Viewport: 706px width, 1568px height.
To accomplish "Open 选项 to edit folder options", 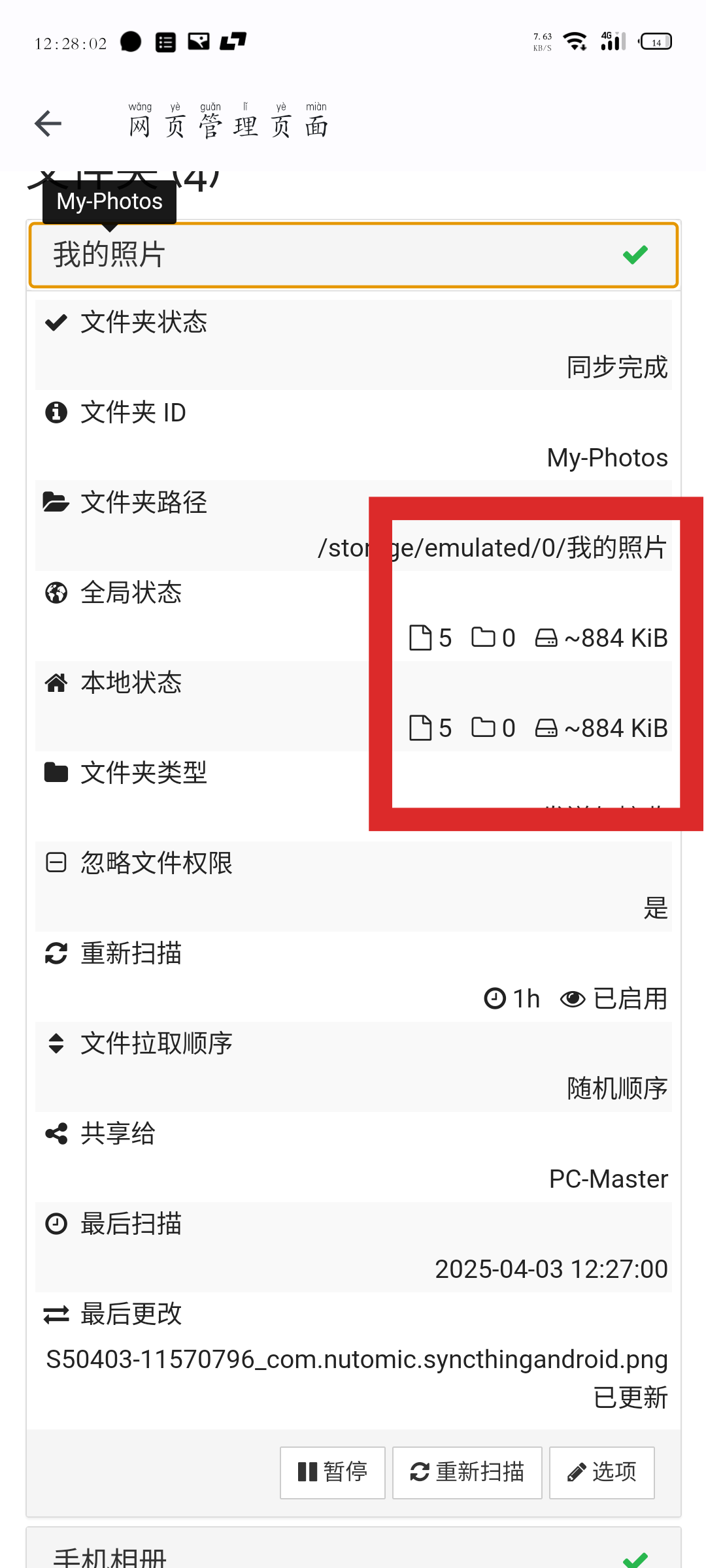I will 601,1473.
